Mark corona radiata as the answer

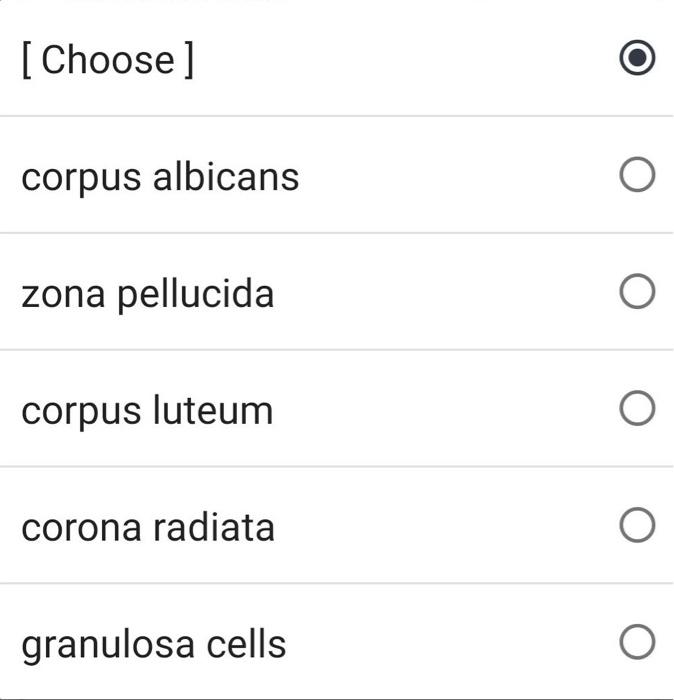[x=637, y=525]
